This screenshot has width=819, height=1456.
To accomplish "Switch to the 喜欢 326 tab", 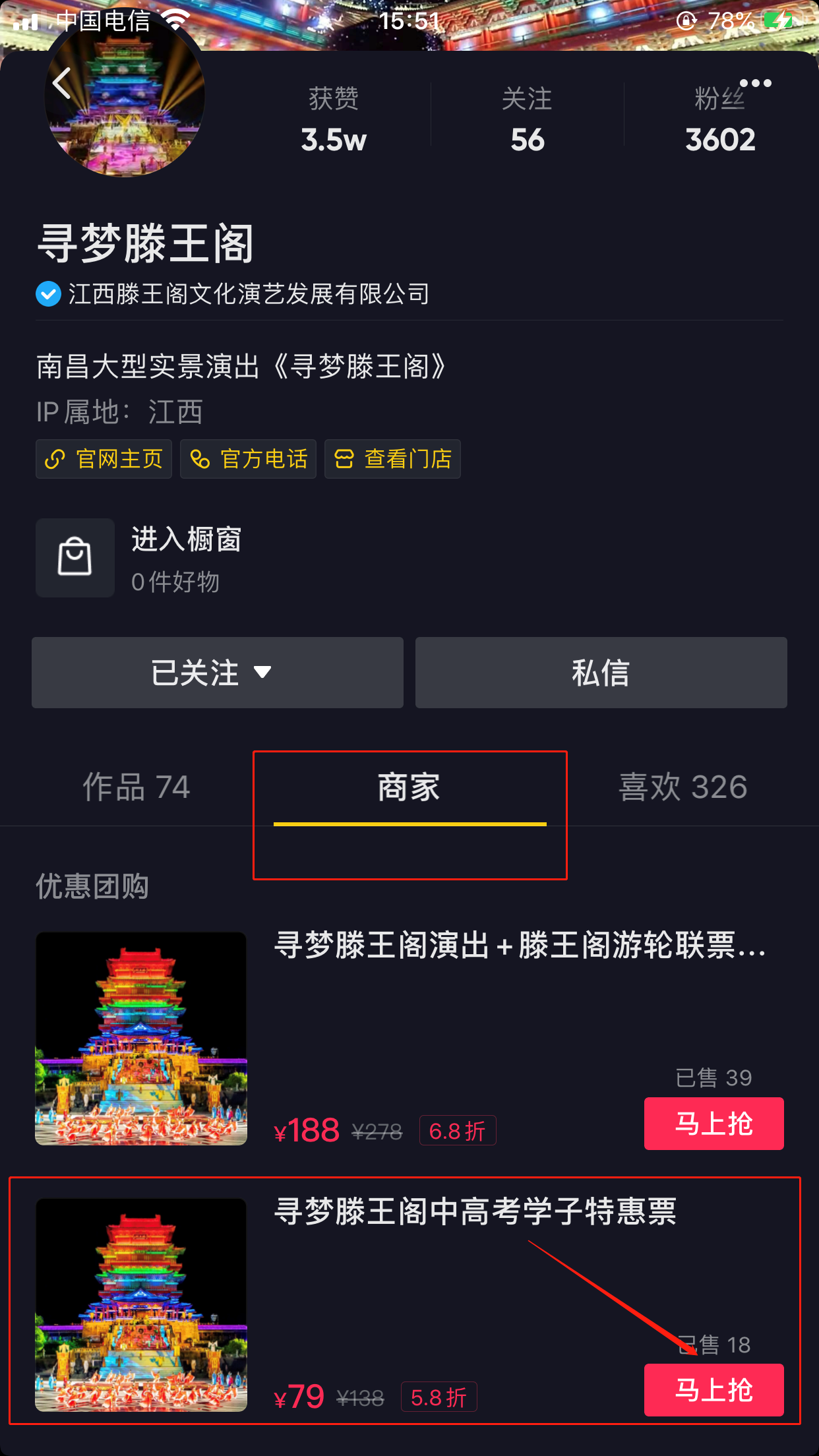I will [682, 787].
